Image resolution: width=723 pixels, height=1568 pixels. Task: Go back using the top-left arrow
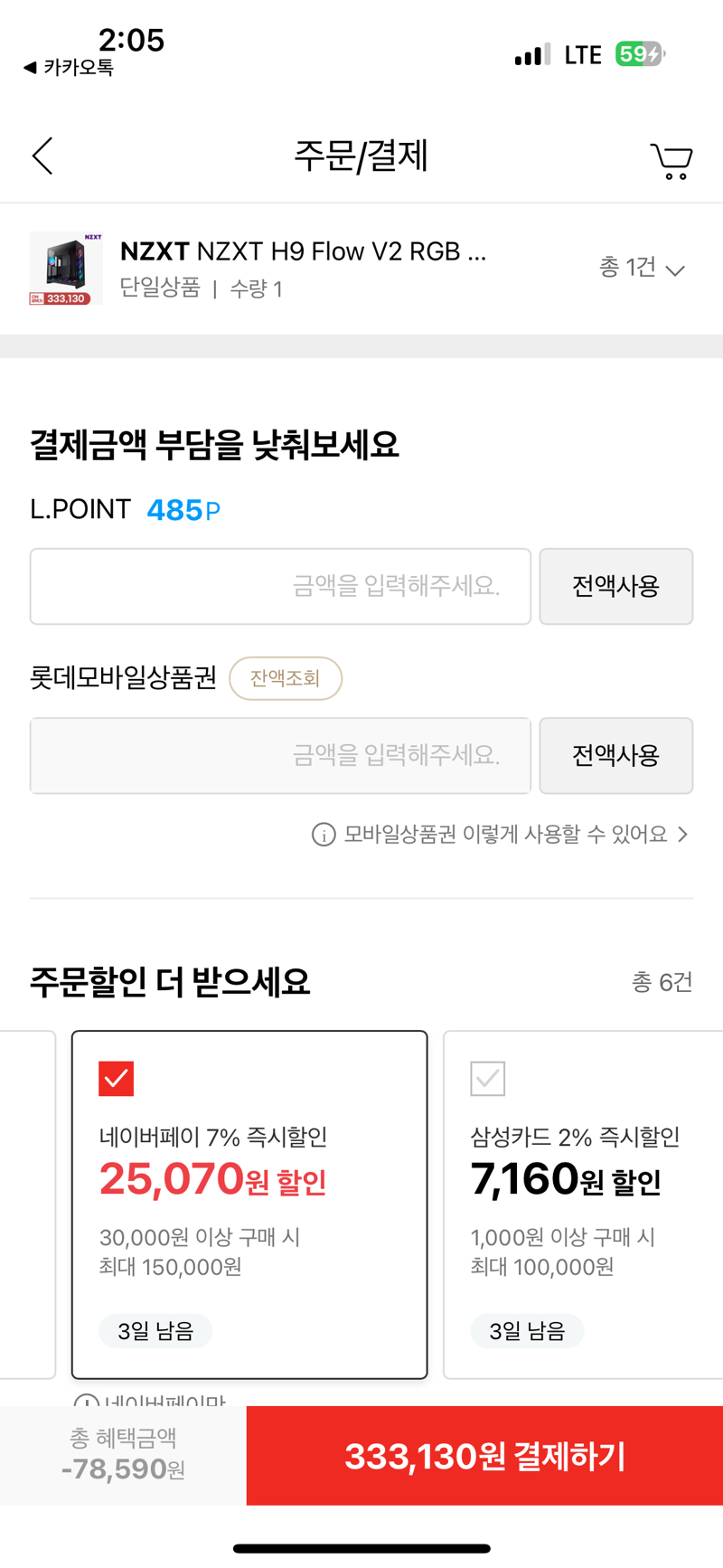pos(42,156)
